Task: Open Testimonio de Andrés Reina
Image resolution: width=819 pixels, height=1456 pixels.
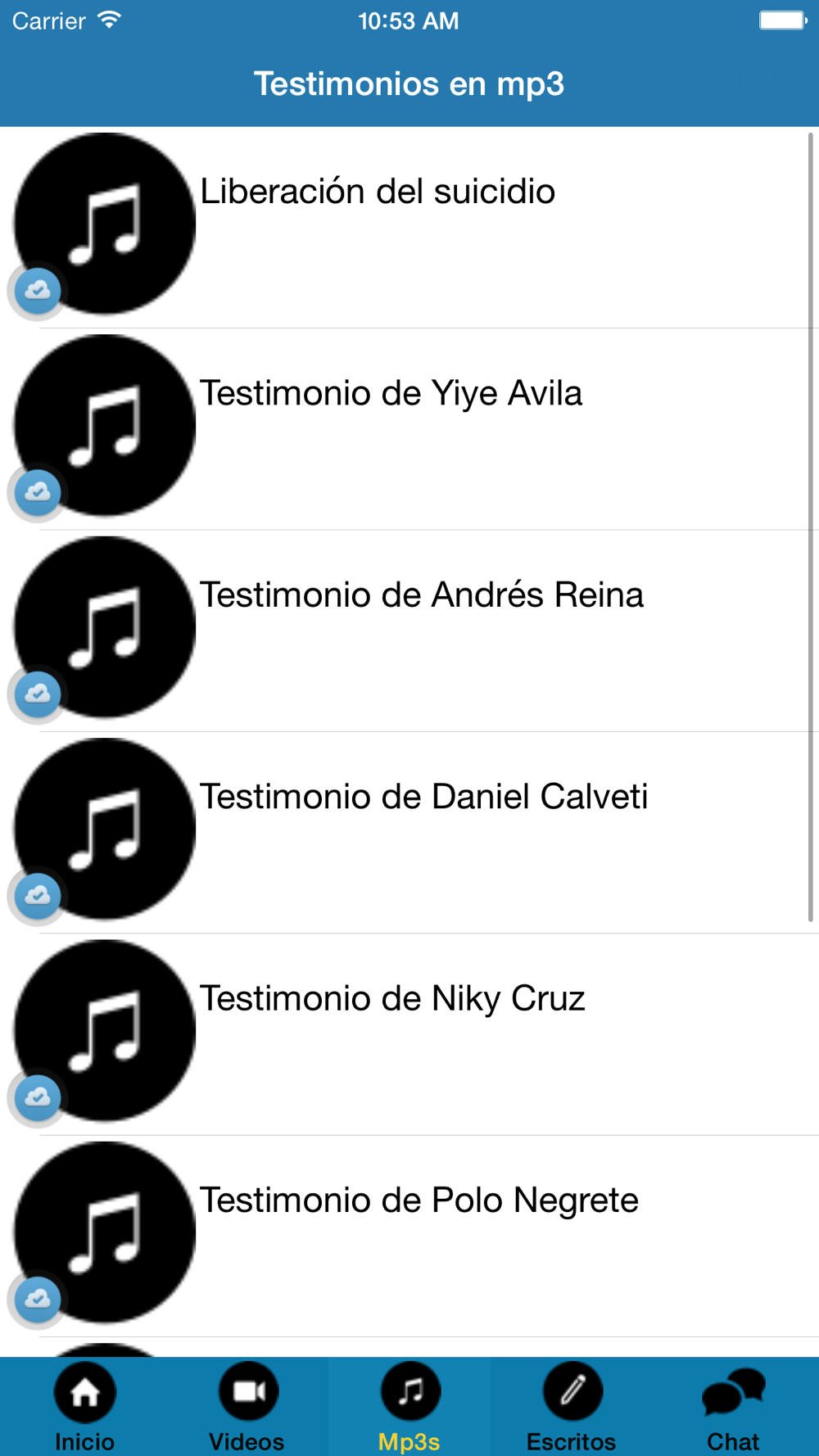Action: 409,631
